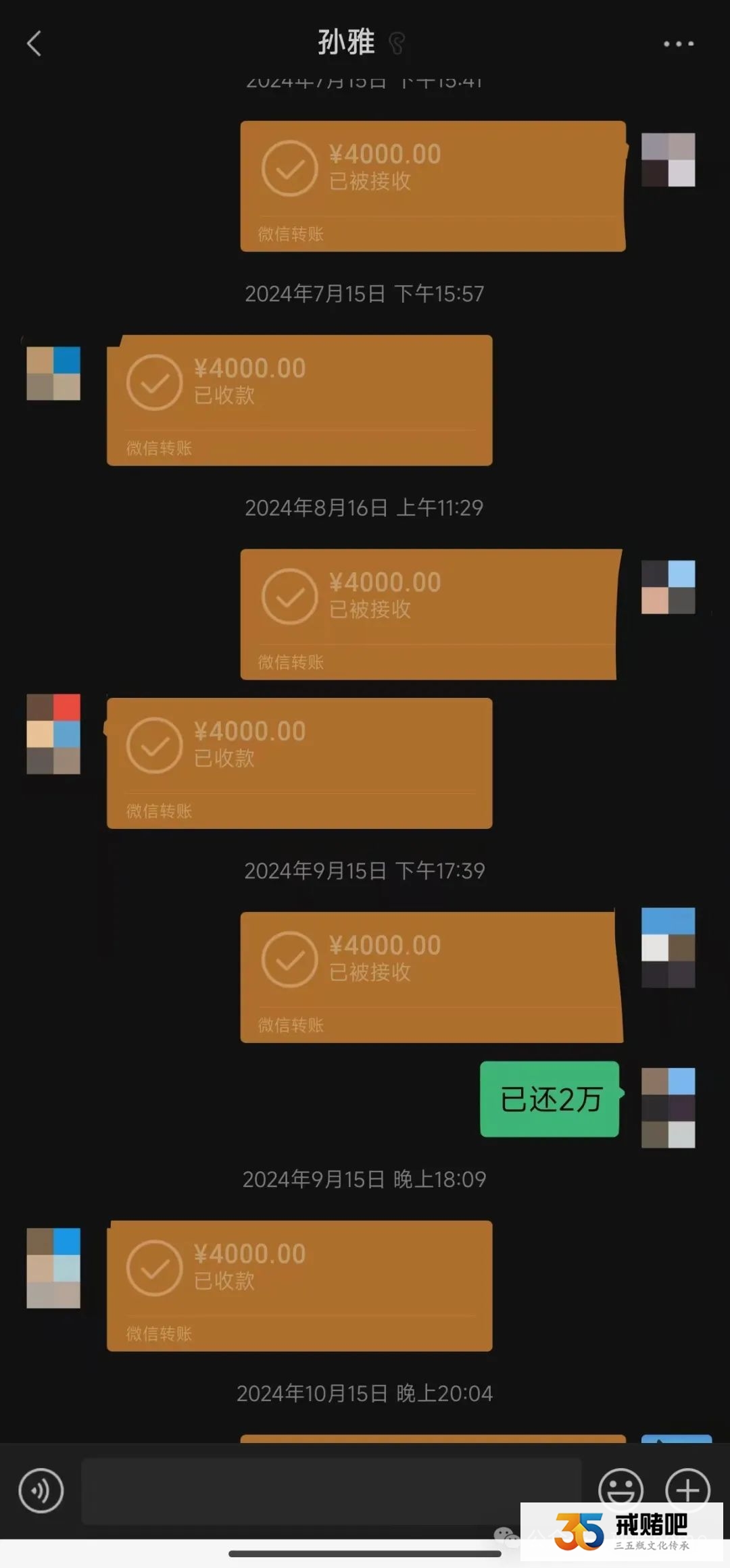Viewport: 730px width, 1568px height.
Task: Open the sent transfer from 2024年9月15日 下午17:39
Action: (x=429, y=977)
